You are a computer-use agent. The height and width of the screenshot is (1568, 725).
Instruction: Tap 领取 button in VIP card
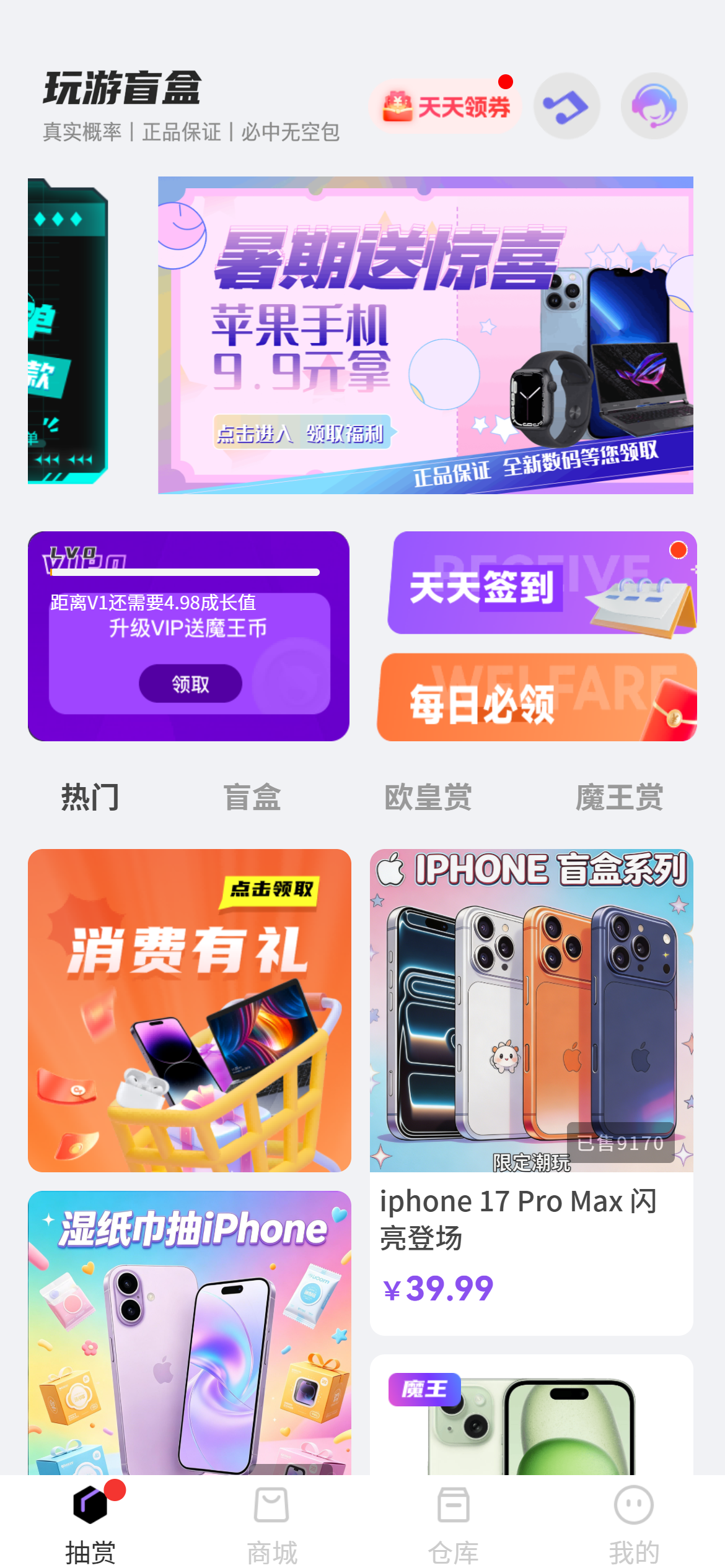[190, 684]
